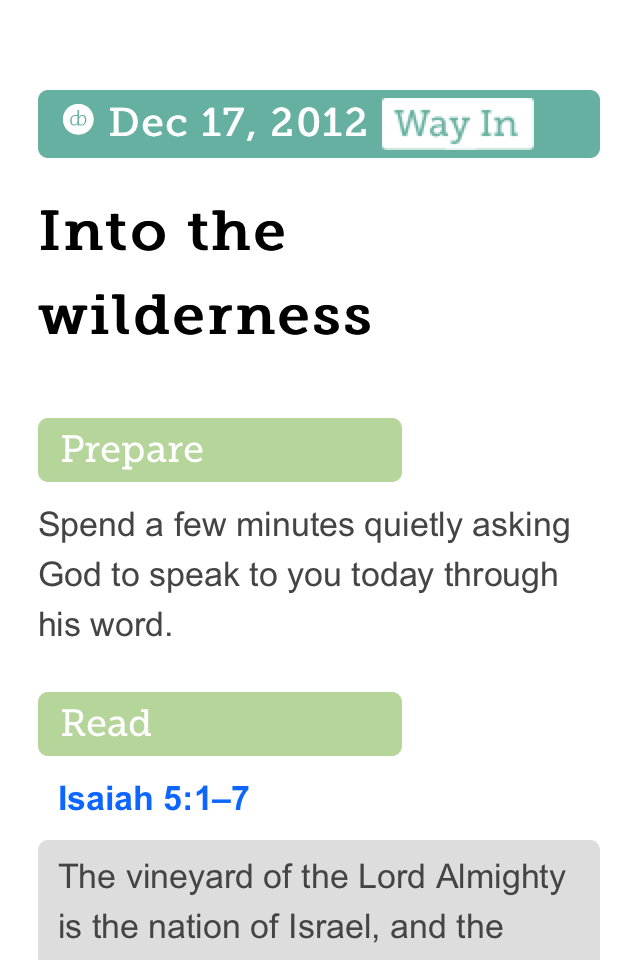Tap the Way In button
Viewport: 640px width, 960px height.
click(x=457, y=124)
